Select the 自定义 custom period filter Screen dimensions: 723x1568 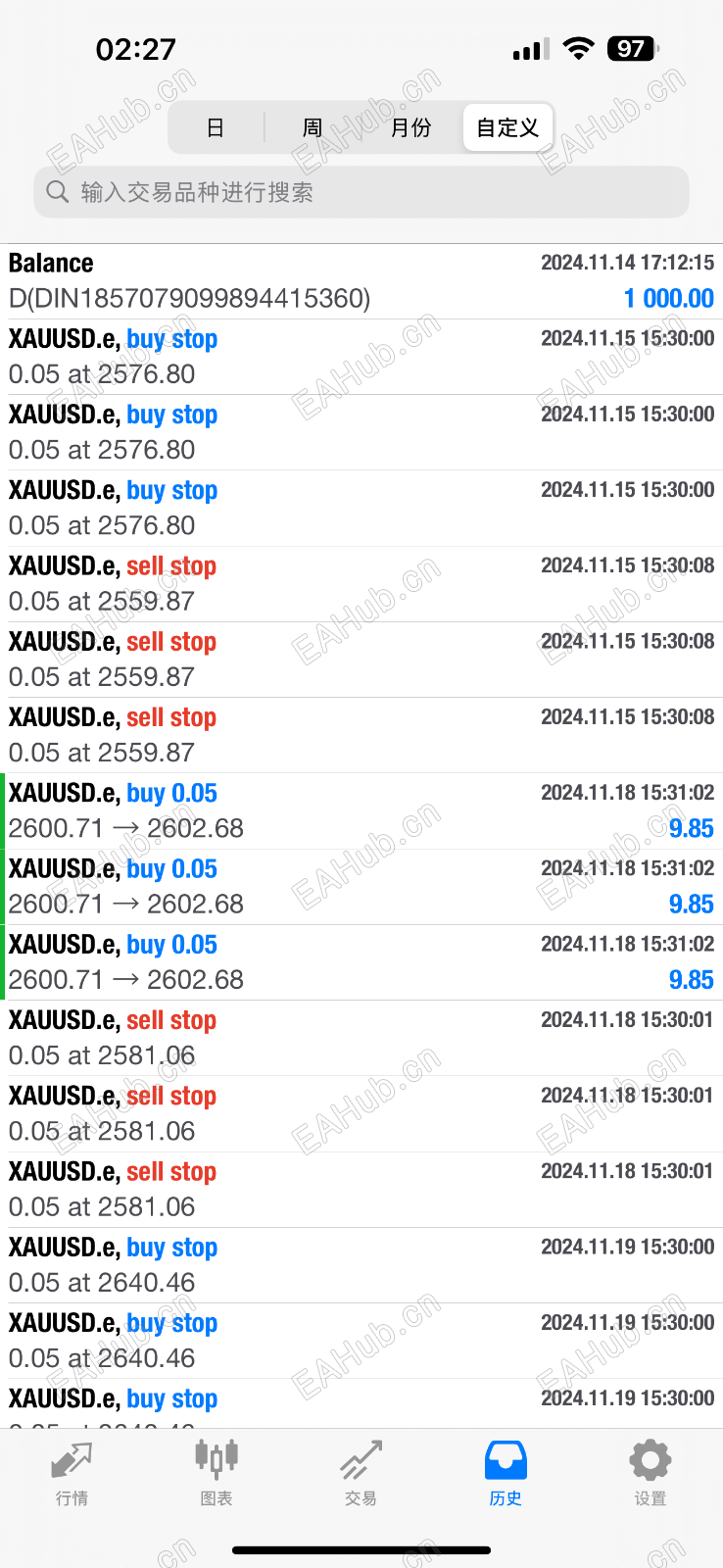507,128
